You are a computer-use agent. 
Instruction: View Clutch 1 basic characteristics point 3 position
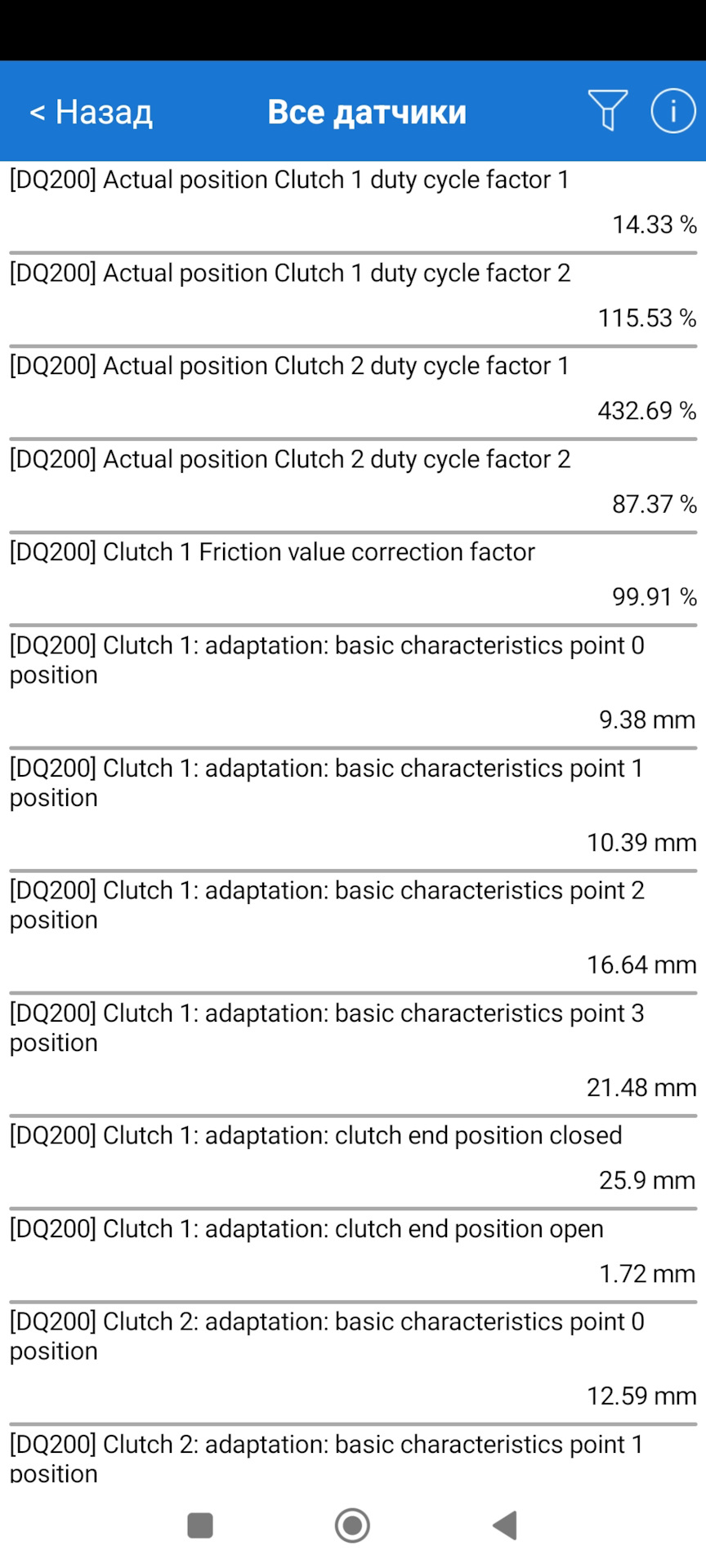pos(352,1050)
